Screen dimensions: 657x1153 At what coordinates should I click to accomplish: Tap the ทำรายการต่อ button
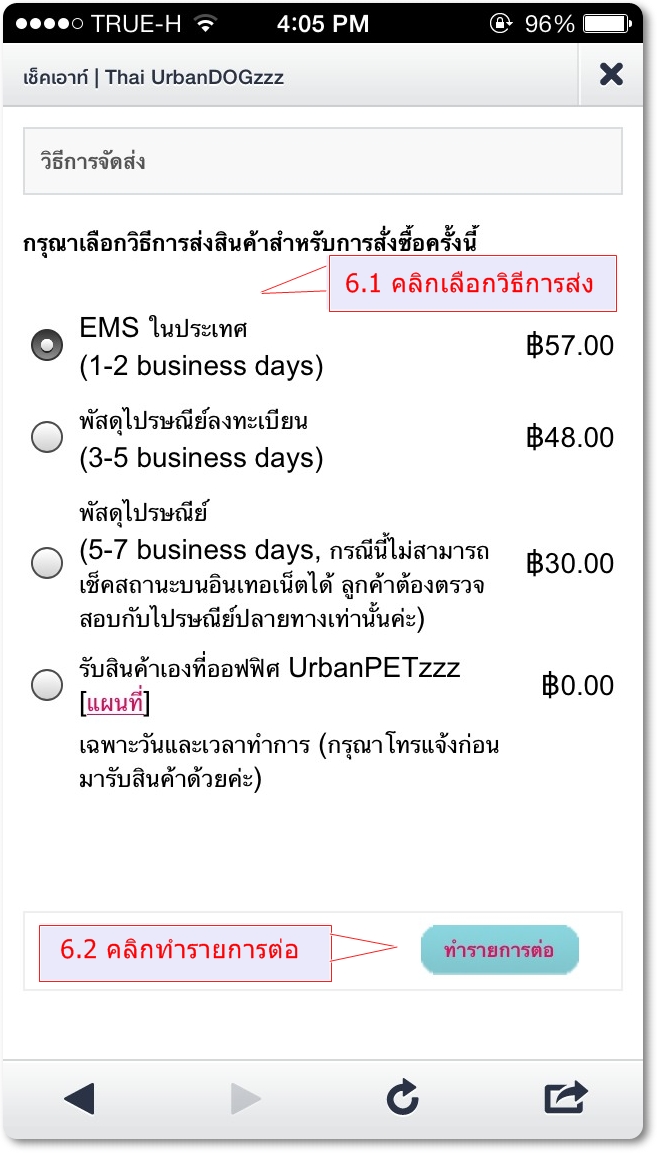point(499,950)
